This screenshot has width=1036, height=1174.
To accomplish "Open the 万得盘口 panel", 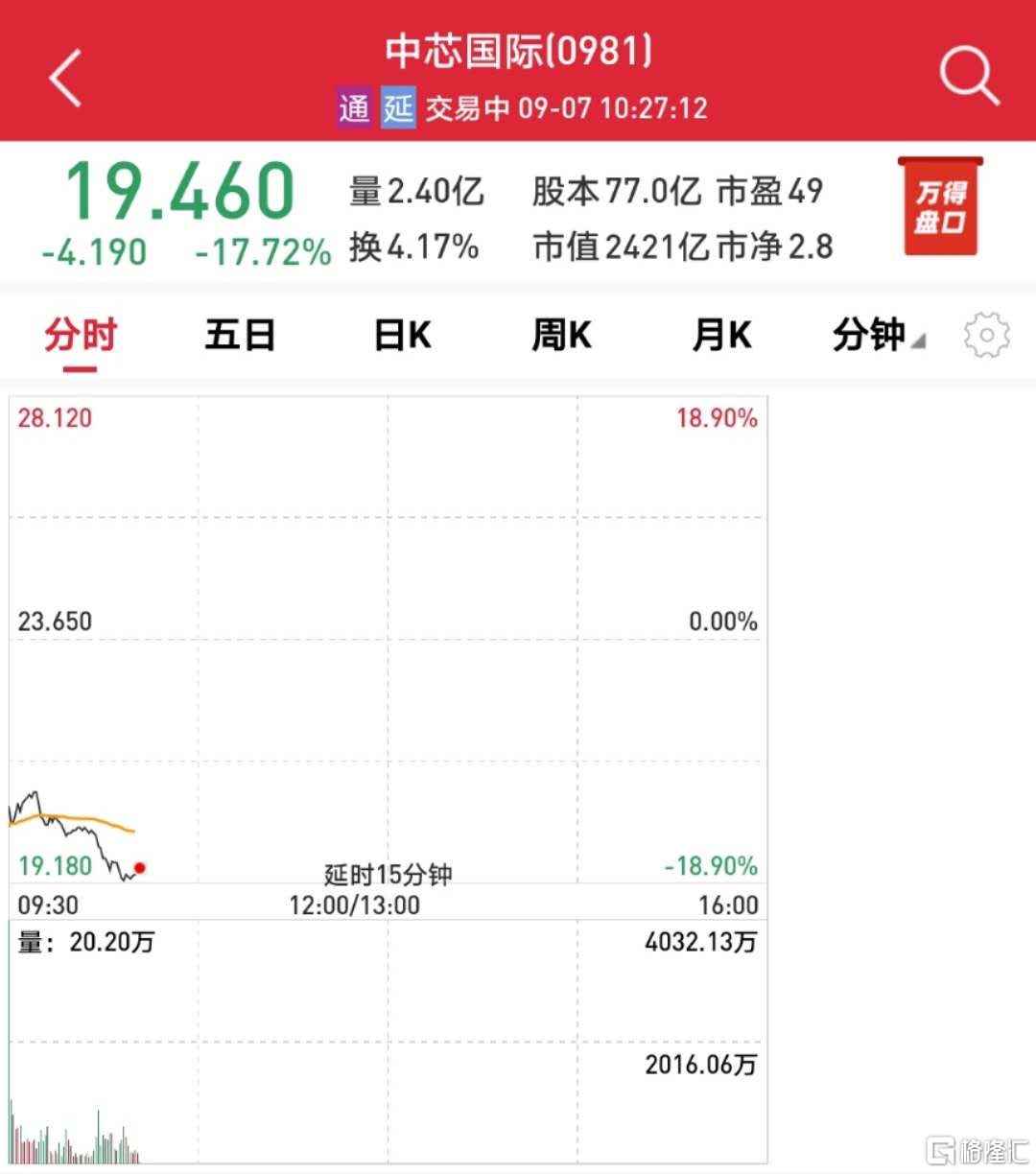I will click(940, 207).
